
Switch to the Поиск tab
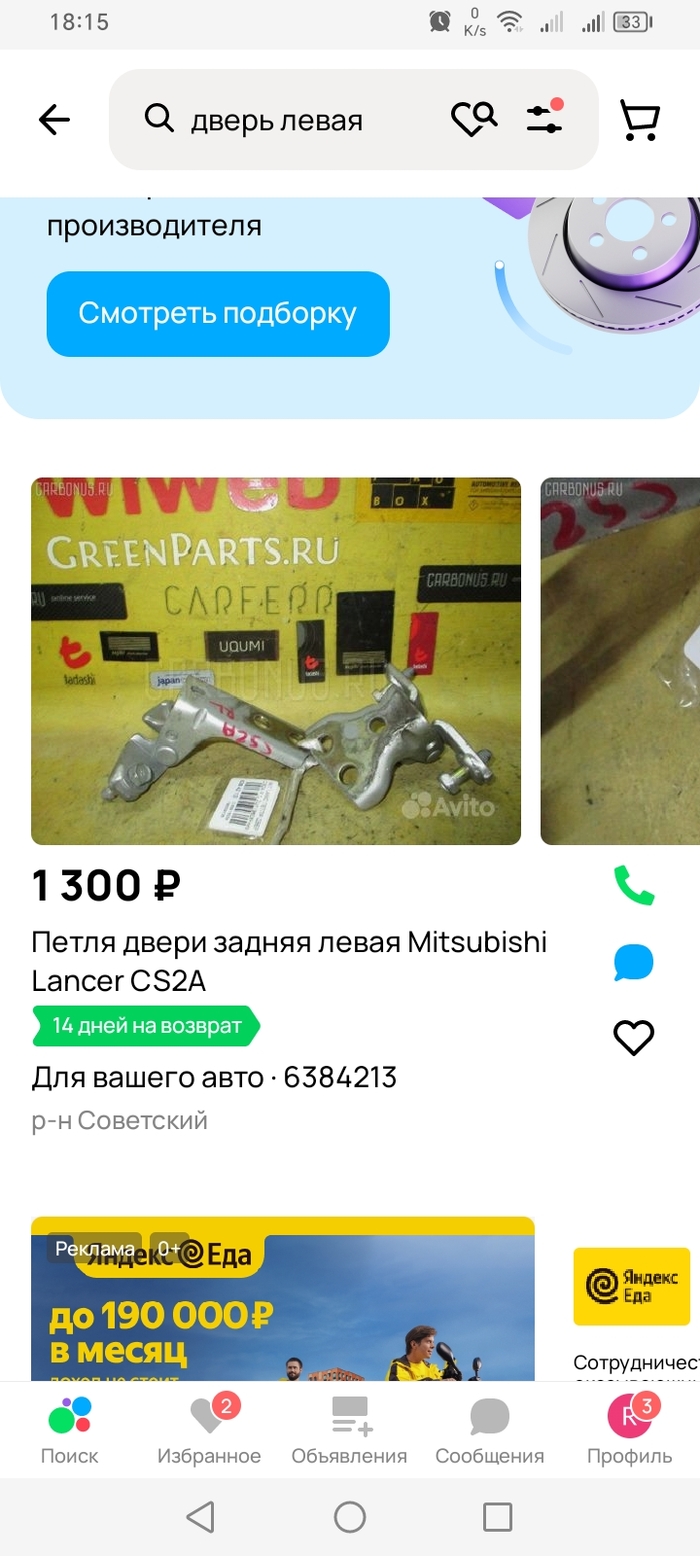[x=70, y=1431]
